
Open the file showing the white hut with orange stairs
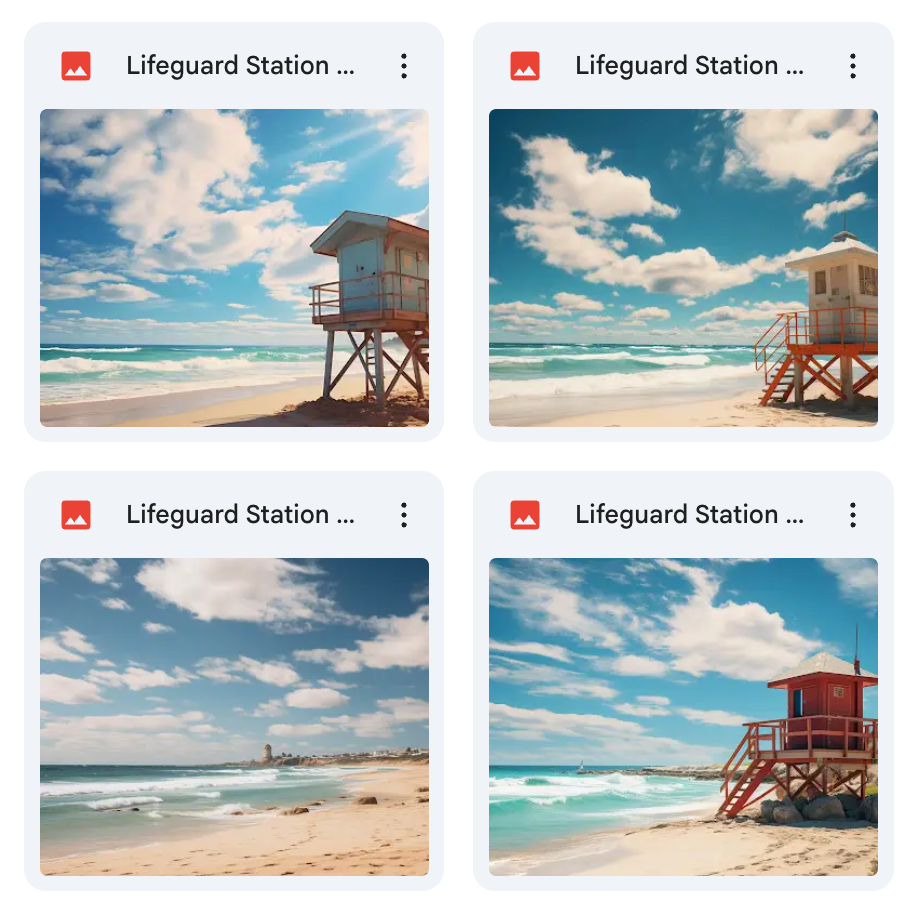[x=683, y=267]
